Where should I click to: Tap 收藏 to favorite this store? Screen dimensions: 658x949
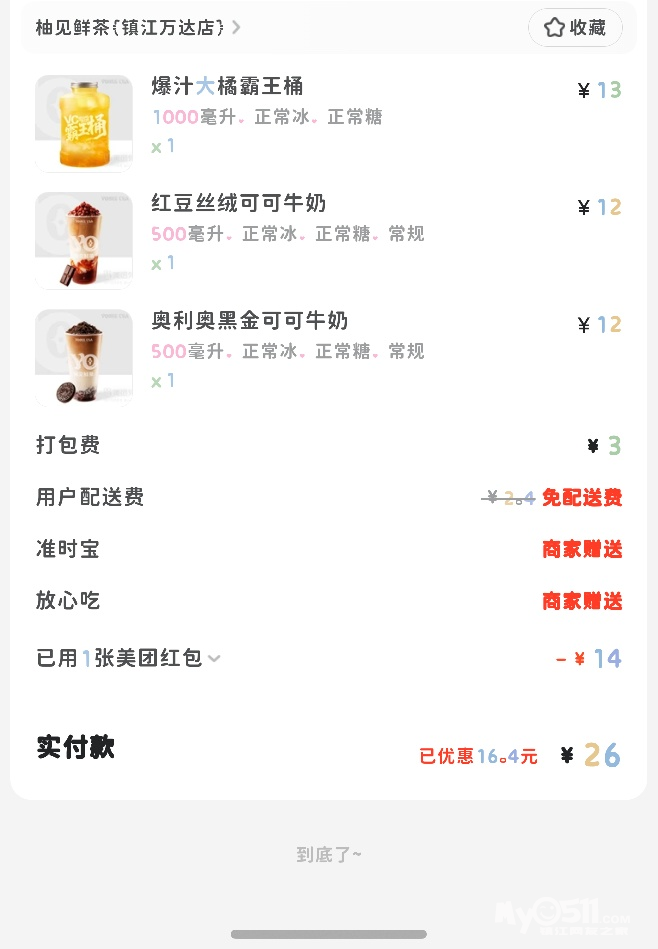point(575,28)
